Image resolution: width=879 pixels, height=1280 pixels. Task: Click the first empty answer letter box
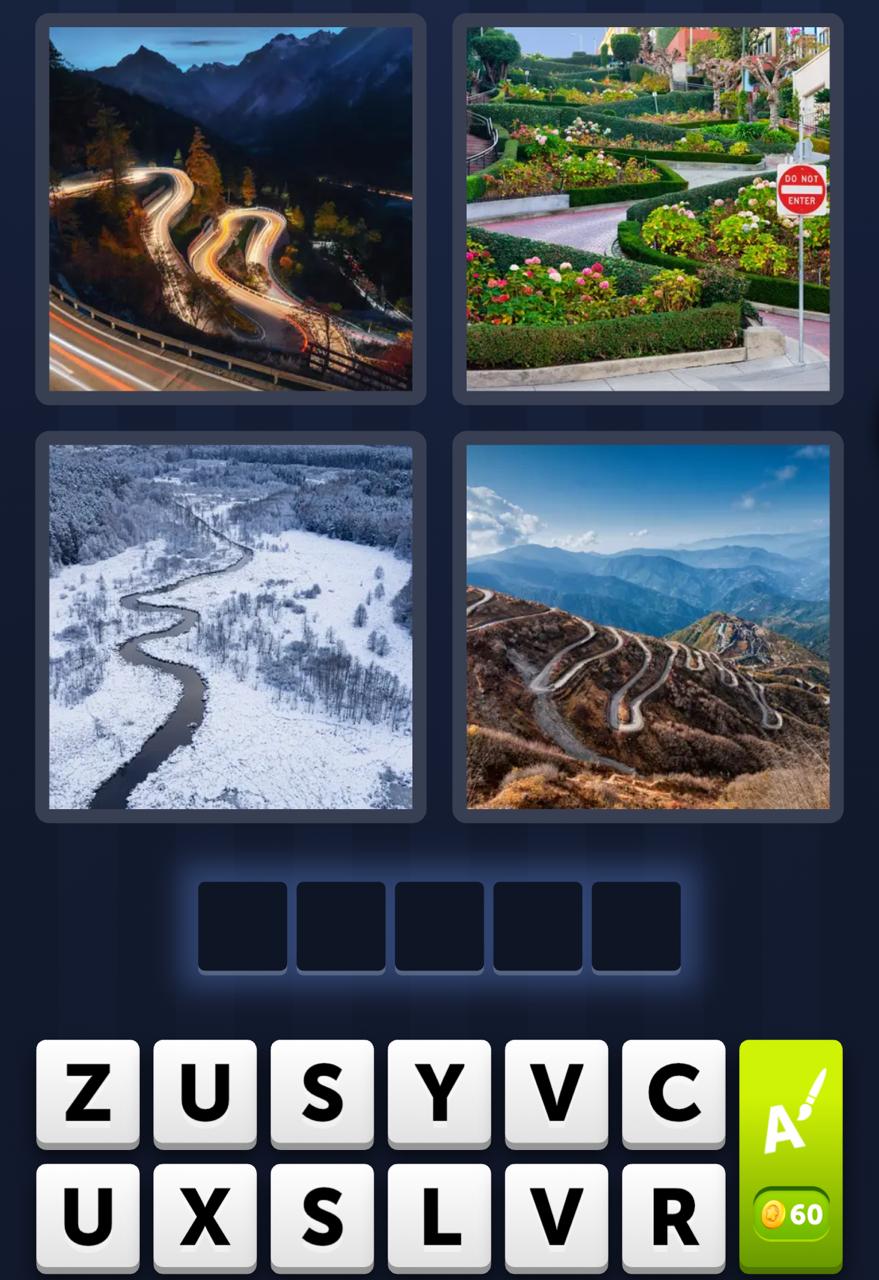click(242, 927)
